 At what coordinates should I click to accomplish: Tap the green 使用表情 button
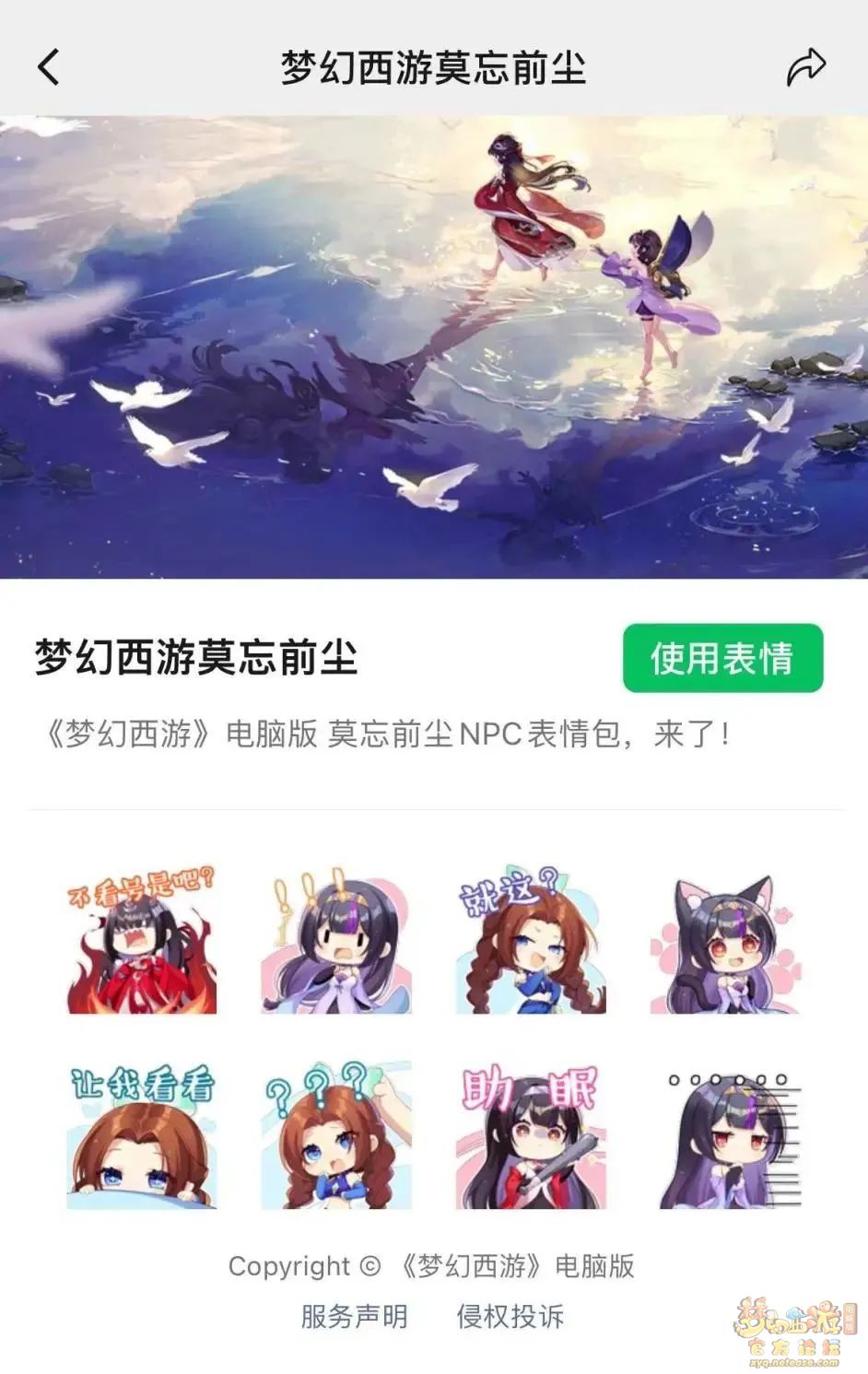[722, 658]
